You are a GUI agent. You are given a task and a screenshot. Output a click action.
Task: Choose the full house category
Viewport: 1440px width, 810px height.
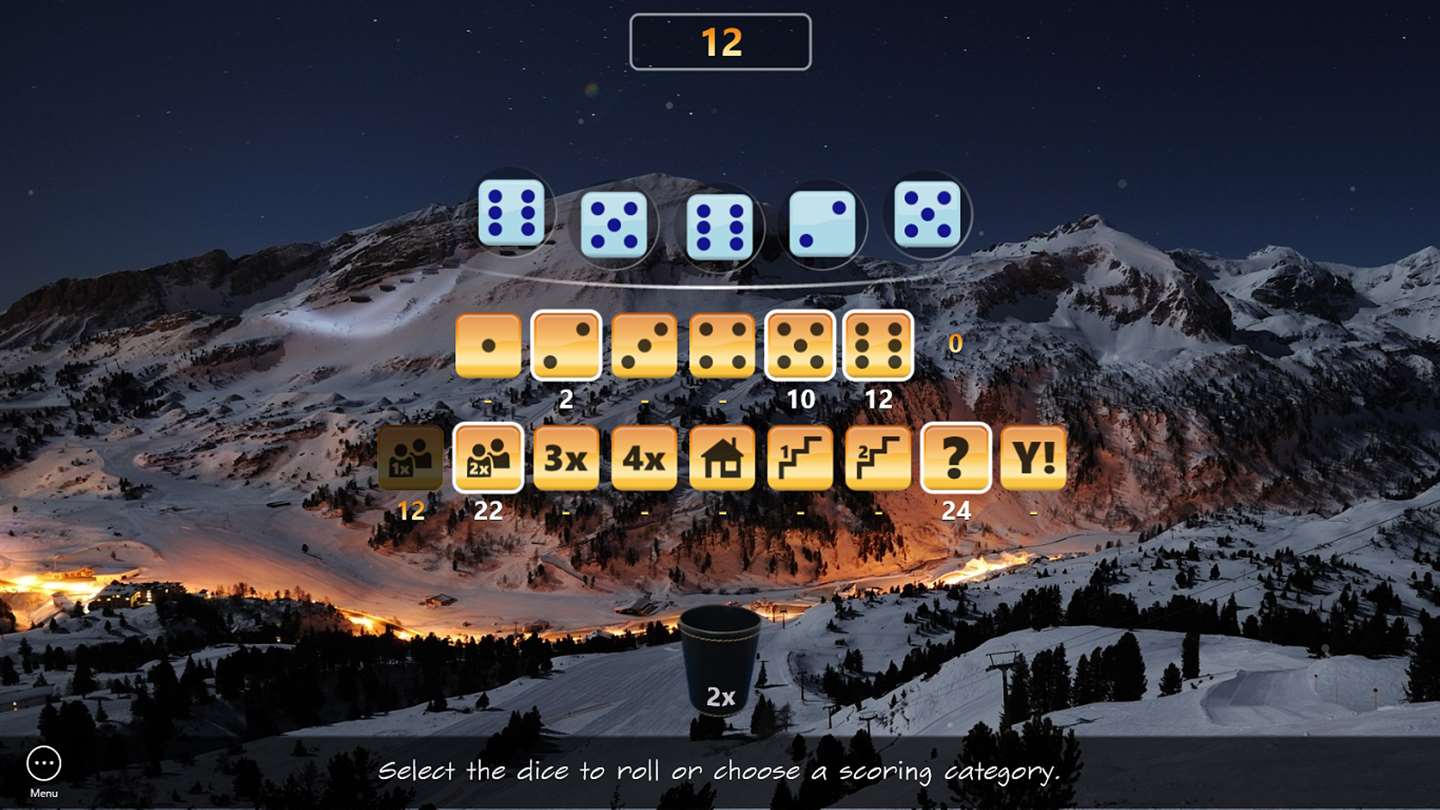[722, 458]
